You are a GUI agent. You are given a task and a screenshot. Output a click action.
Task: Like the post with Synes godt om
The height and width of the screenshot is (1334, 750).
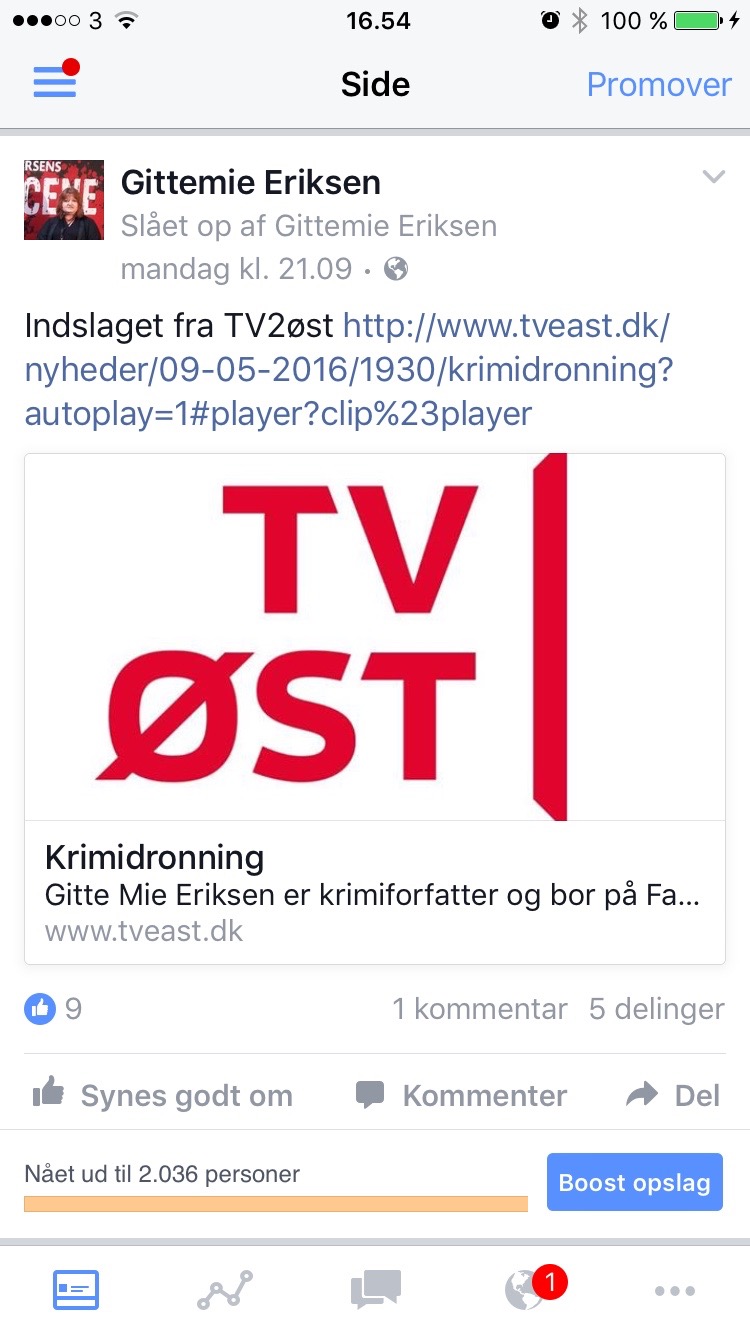click(x=162, y=1095)
